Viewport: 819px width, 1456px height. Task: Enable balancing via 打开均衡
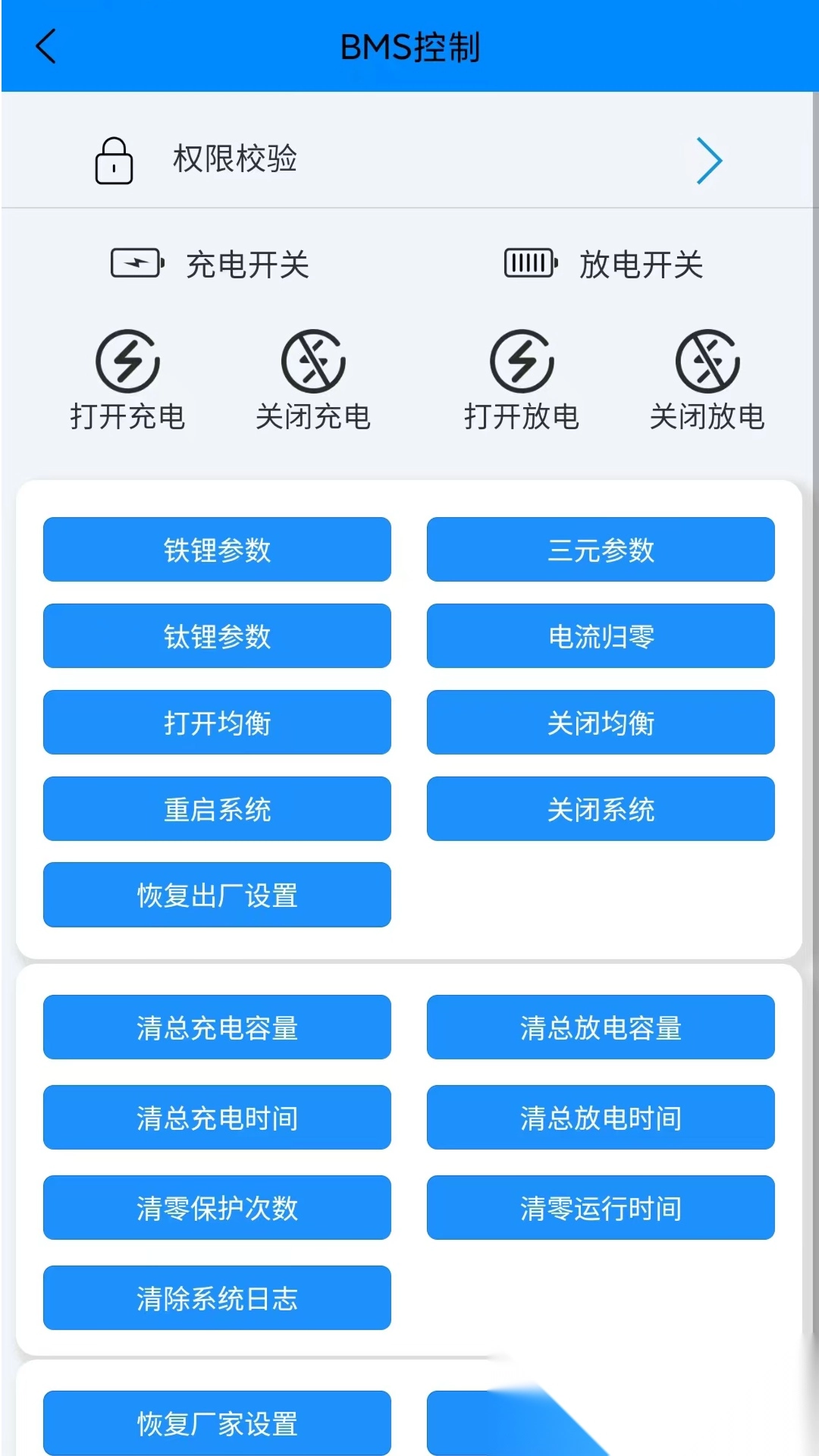tap(217, 723)
